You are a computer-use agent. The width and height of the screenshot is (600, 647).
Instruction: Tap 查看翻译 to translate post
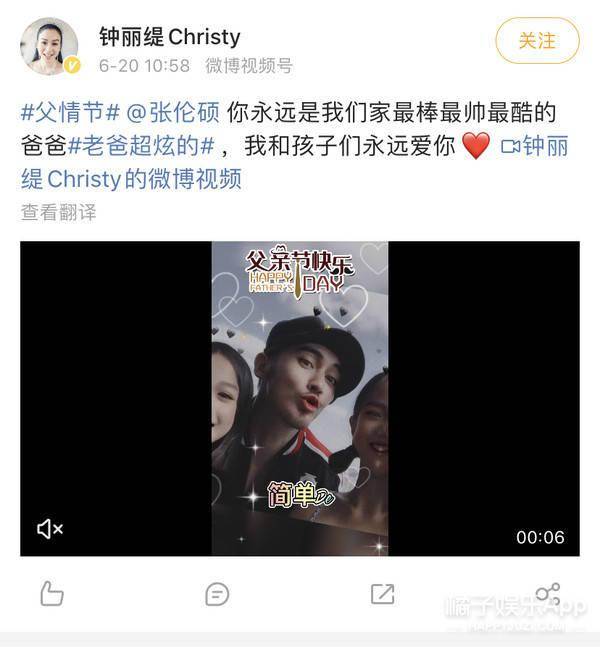tap(58, 212)
